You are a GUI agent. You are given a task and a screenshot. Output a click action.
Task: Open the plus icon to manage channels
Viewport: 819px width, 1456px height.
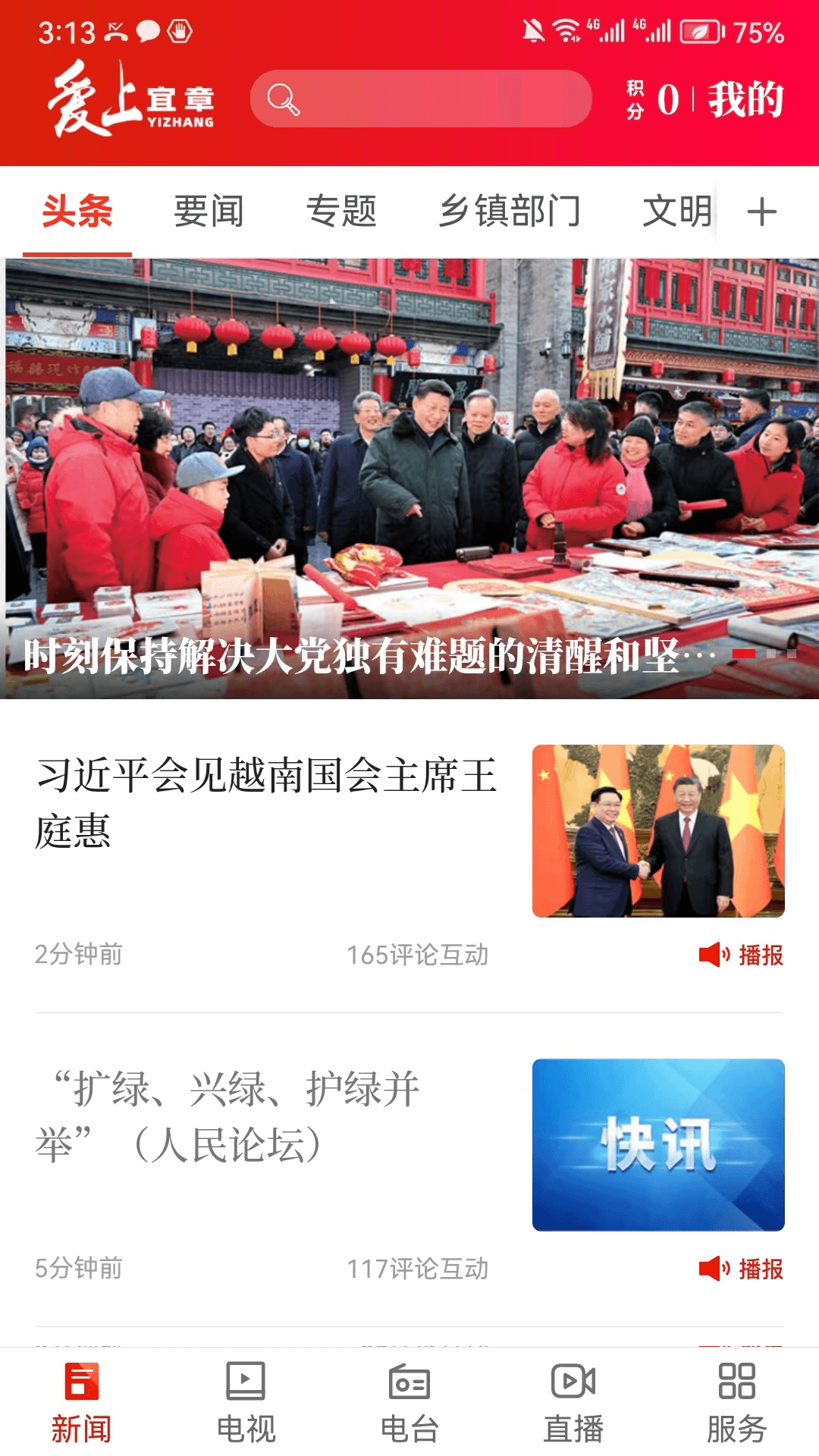click(x=761, y=212)
